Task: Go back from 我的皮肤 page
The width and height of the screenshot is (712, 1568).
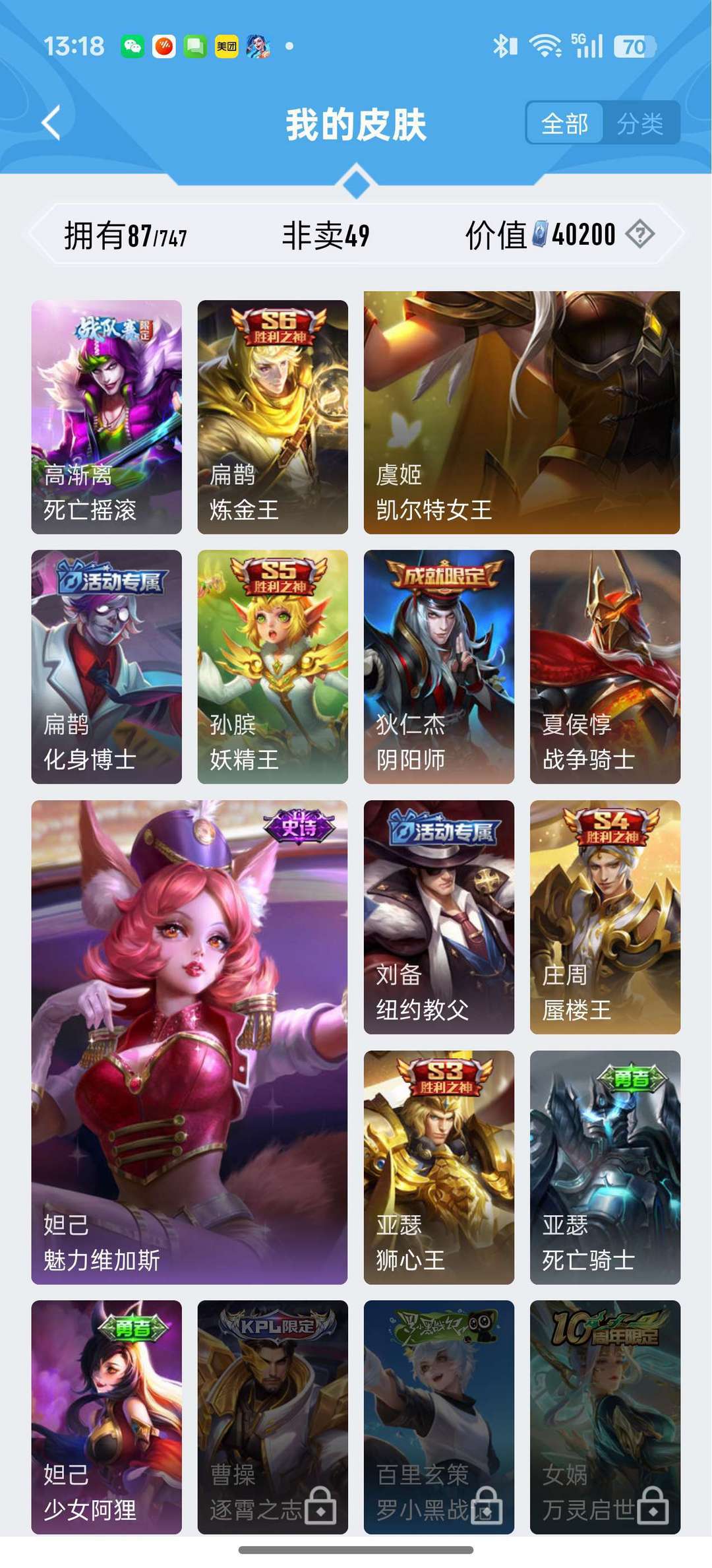Action: click(51, 123)
